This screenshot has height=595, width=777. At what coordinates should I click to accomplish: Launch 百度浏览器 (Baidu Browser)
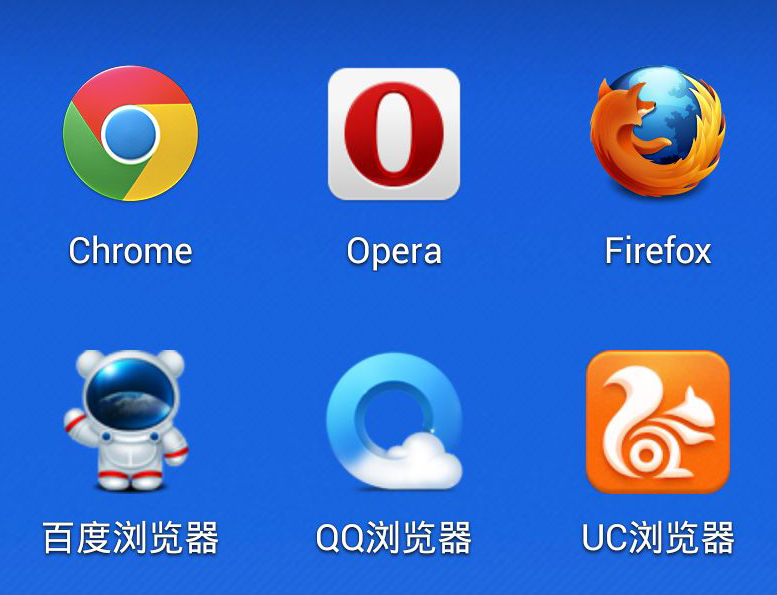129,421
